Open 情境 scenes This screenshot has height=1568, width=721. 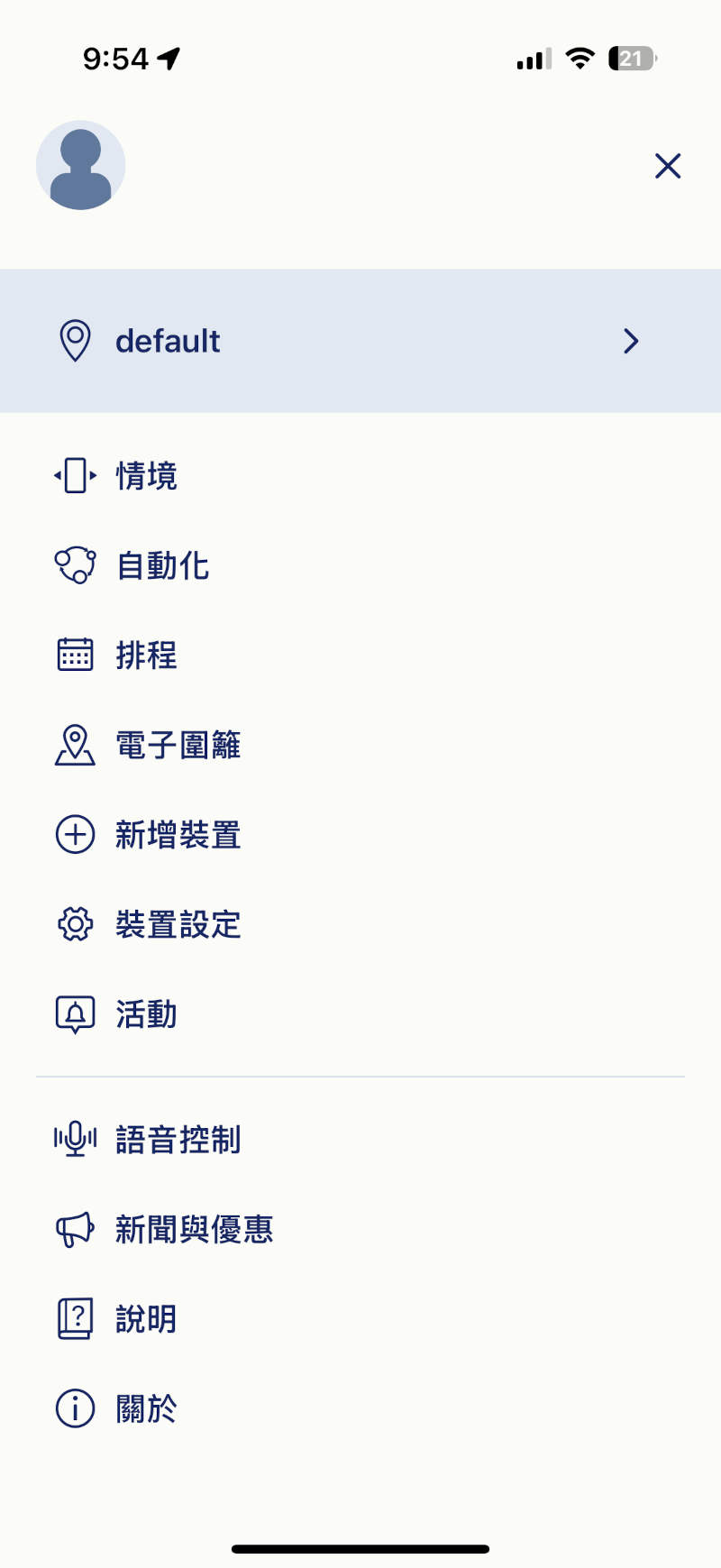146,476
